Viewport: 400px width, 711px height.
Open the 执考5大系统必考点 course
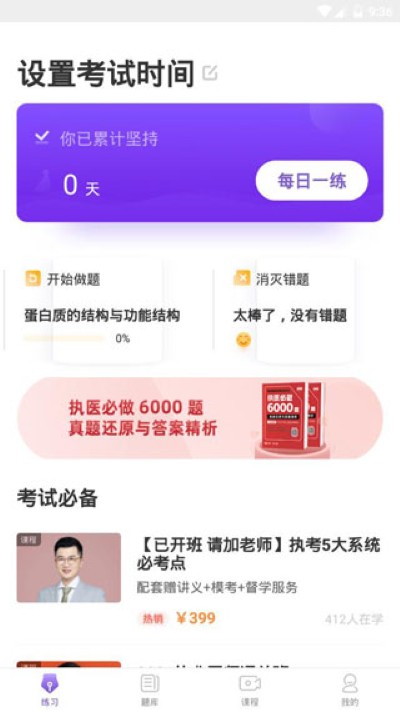pos(200,582)
